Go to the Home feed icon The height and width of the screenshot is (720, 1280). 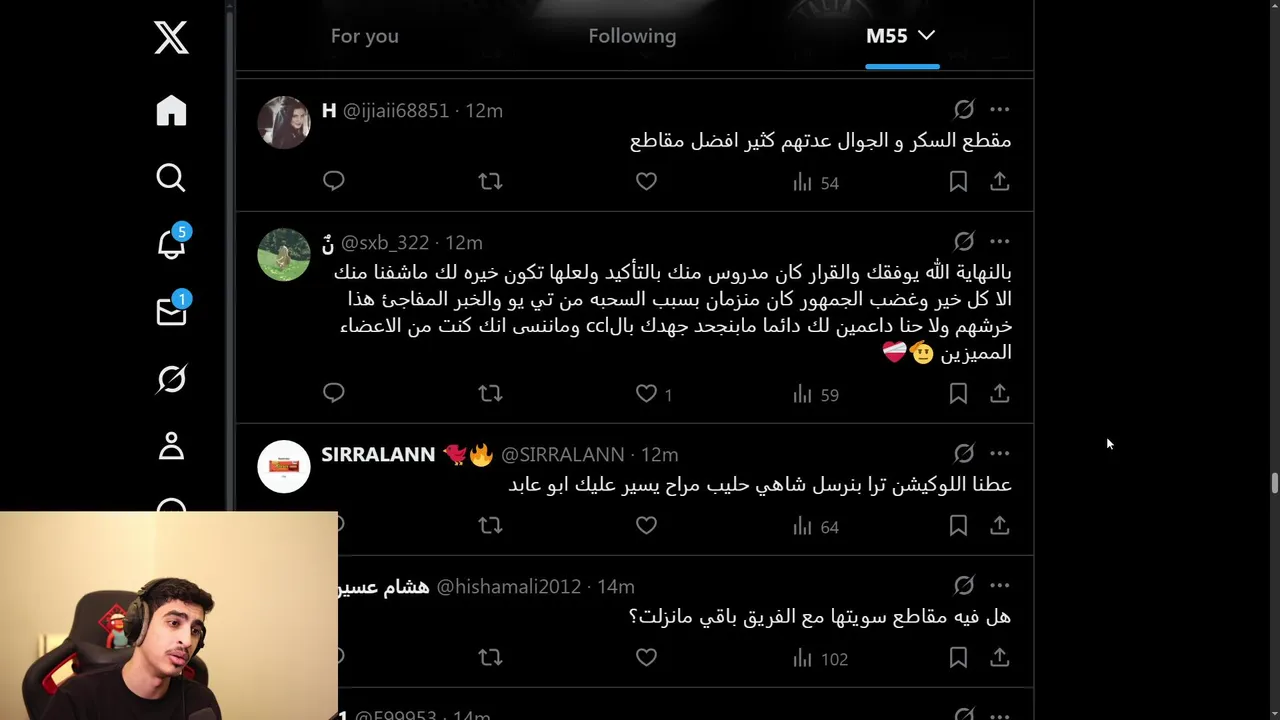(171, 111)
